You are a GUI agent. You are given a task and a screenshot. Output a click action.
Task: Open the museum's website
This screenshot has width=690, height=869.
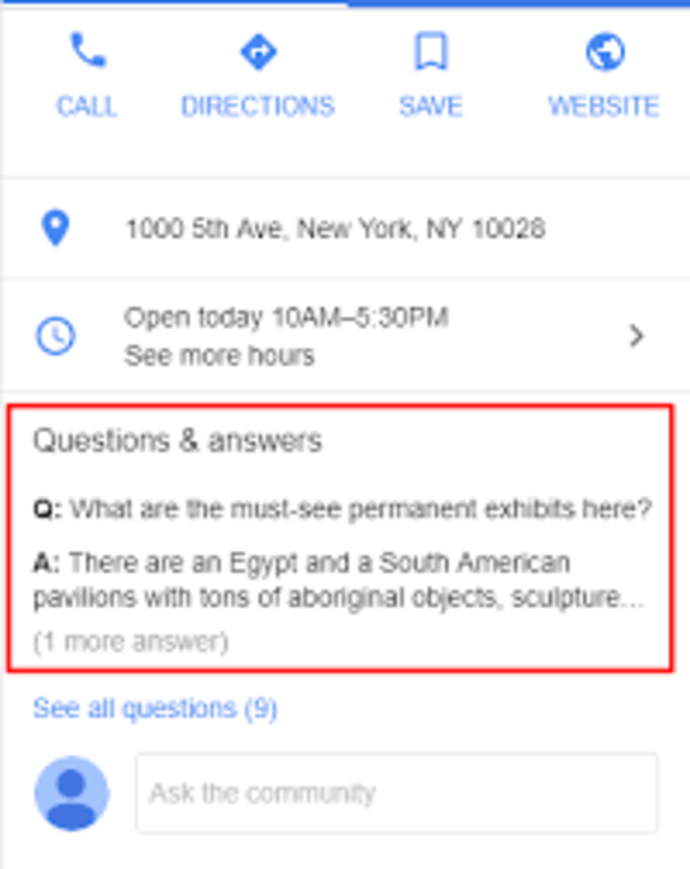coord(604,75)
